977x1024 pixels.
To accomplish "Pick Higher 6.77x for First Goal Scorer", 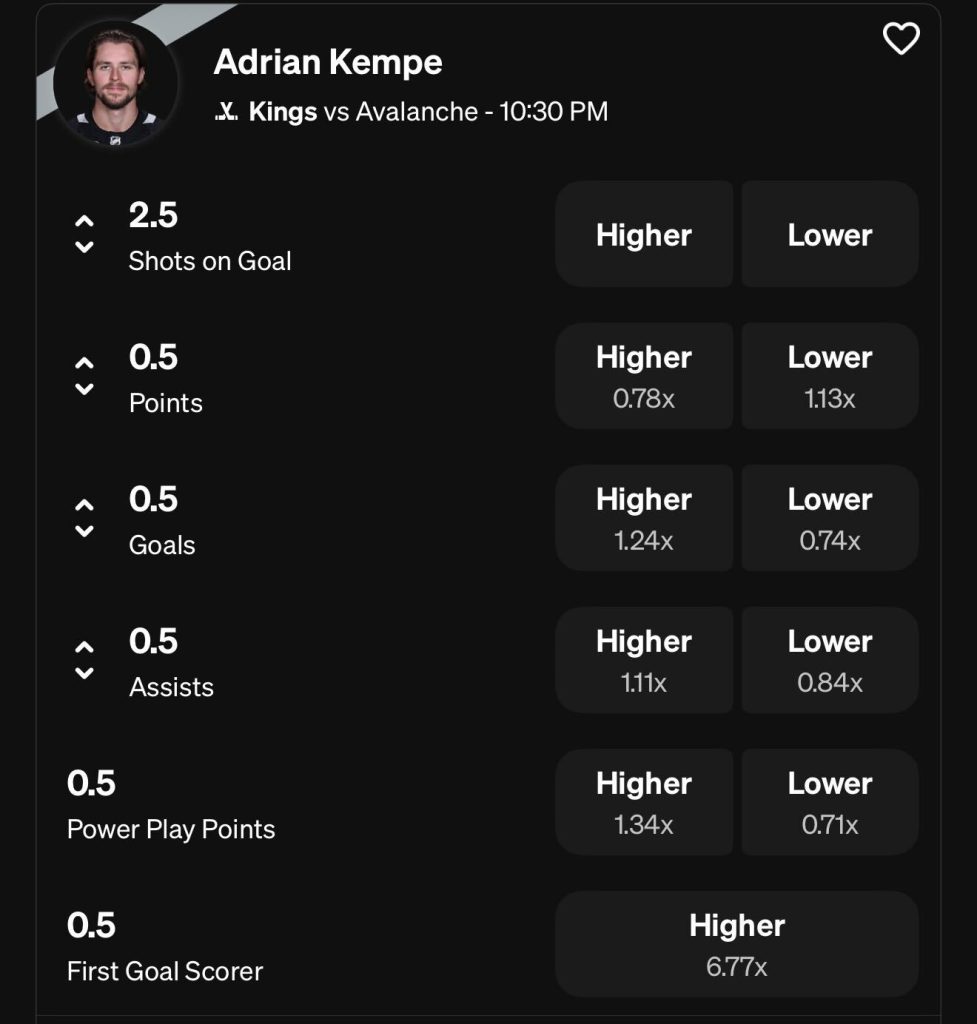I will pos(736,944).
